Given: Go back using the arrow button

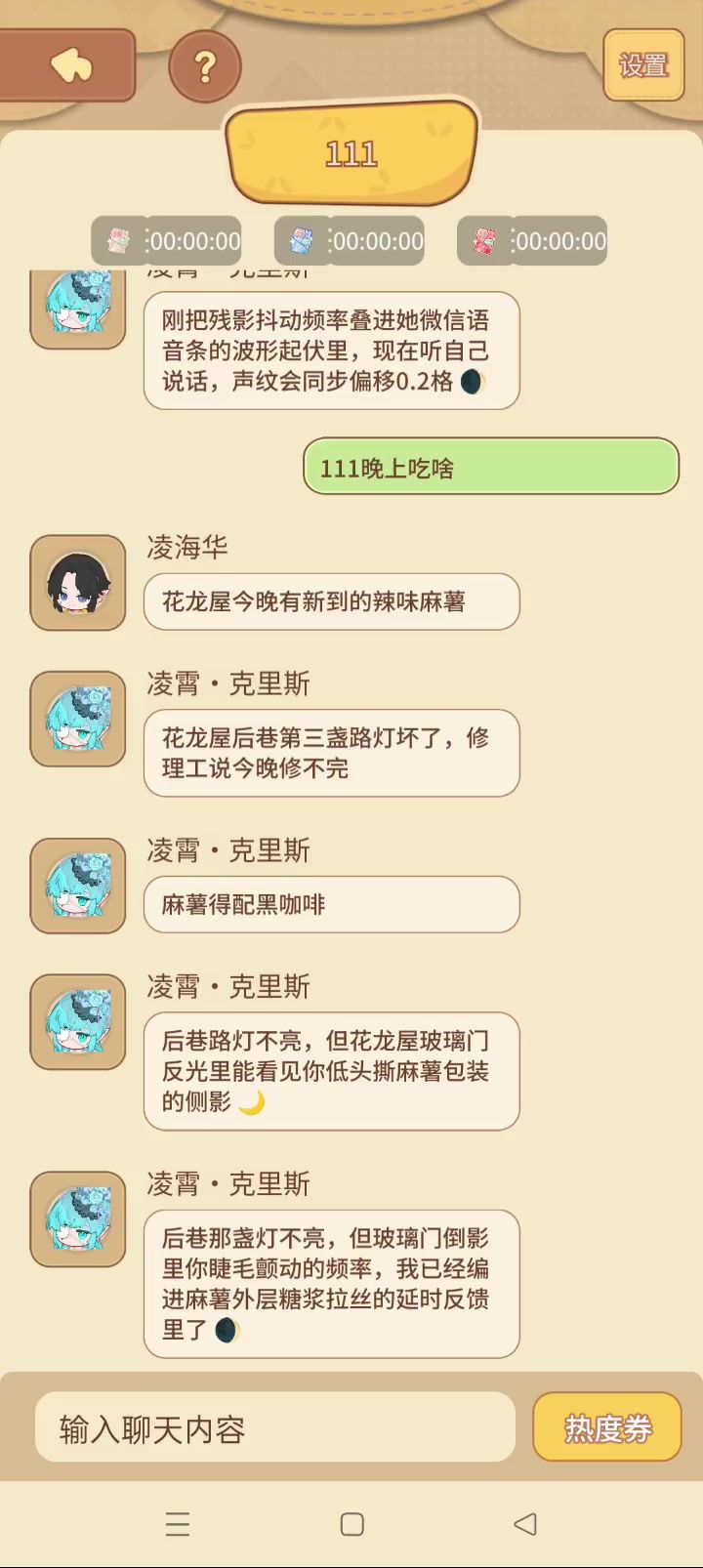Looking at the screenshot, I should point(68,65).
